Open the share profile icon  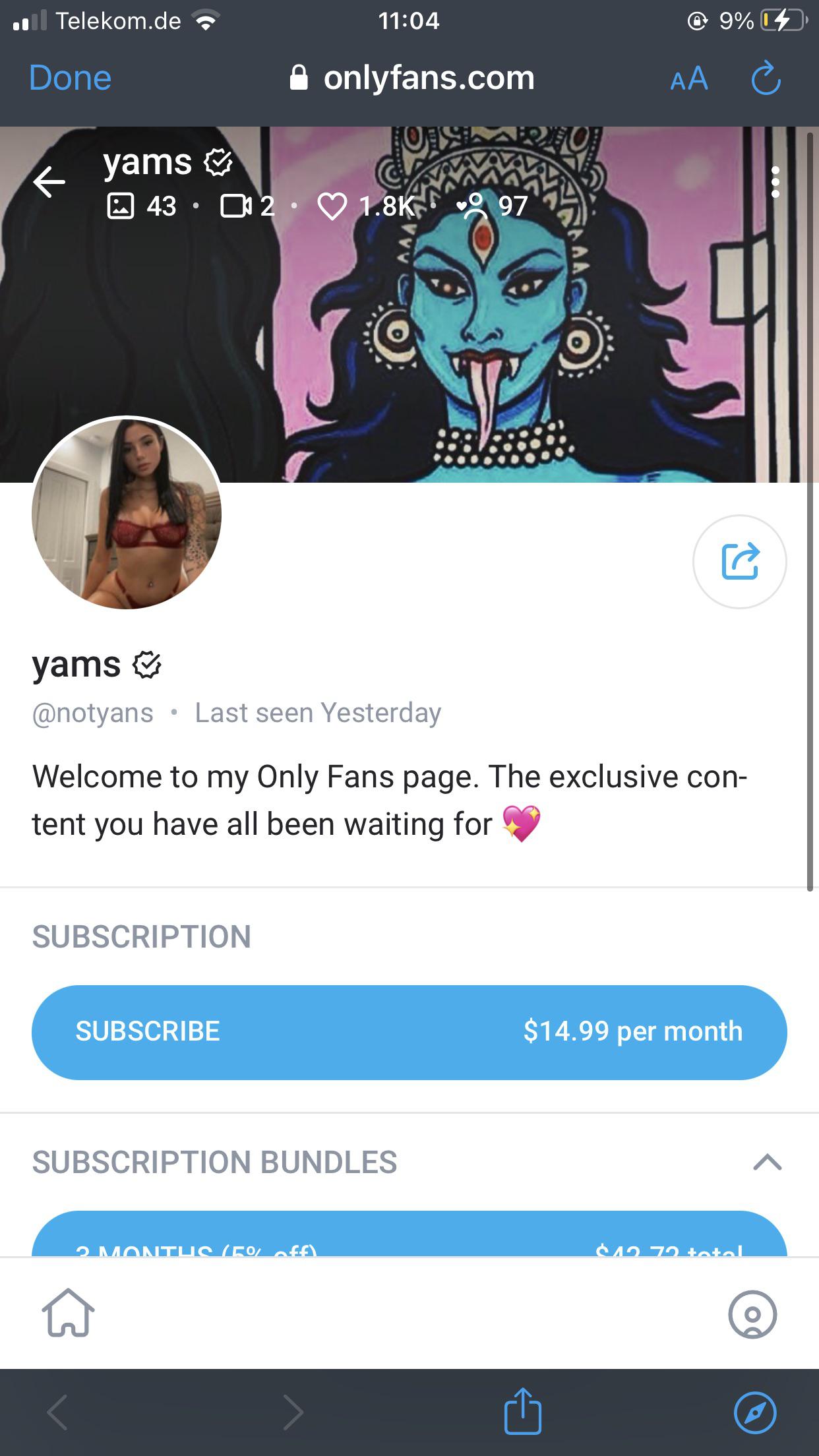740,562
